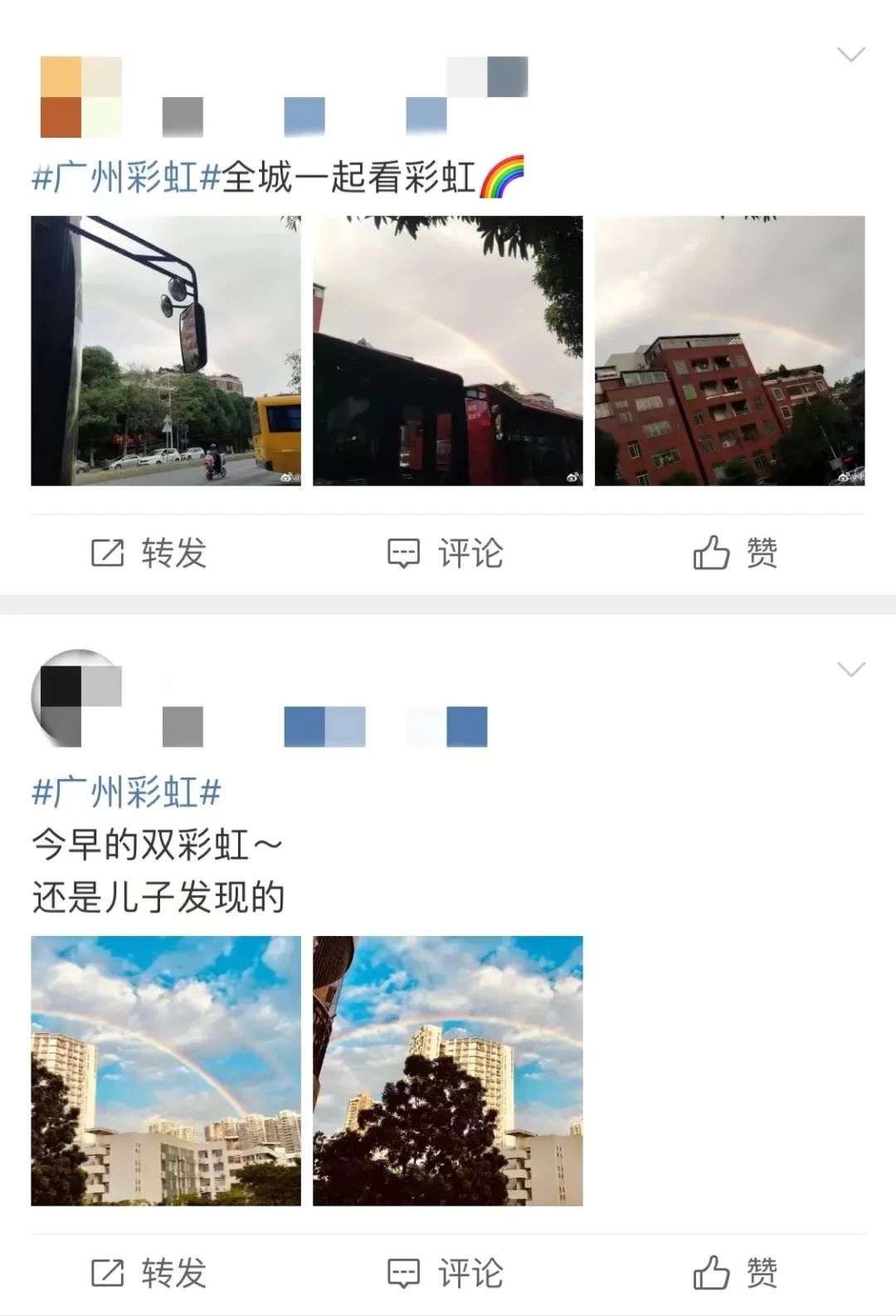
Task: Comment on the 今早的双彩虹 post
Action: [446, 1273]
